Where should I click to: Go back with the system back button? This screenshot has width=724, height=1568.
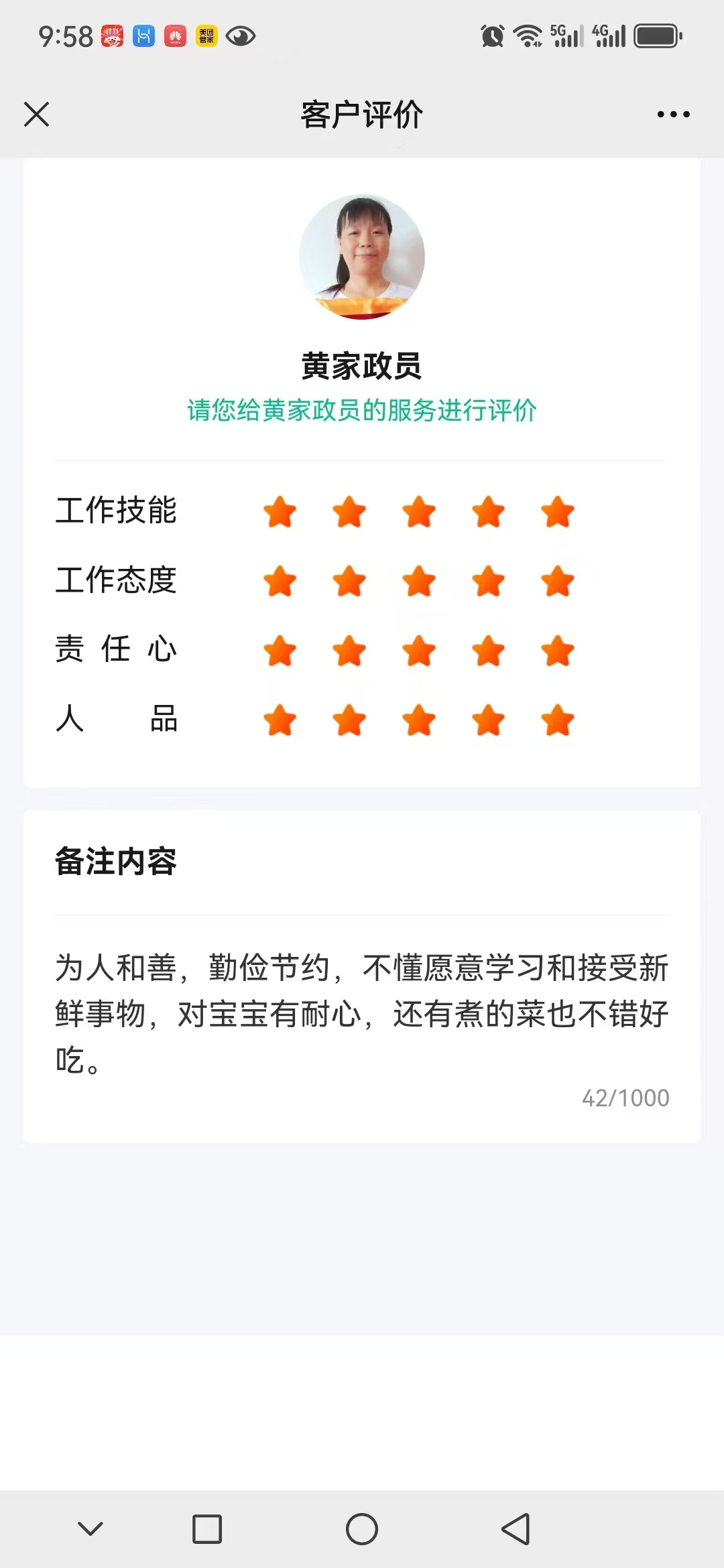[x=516, y=1529]
